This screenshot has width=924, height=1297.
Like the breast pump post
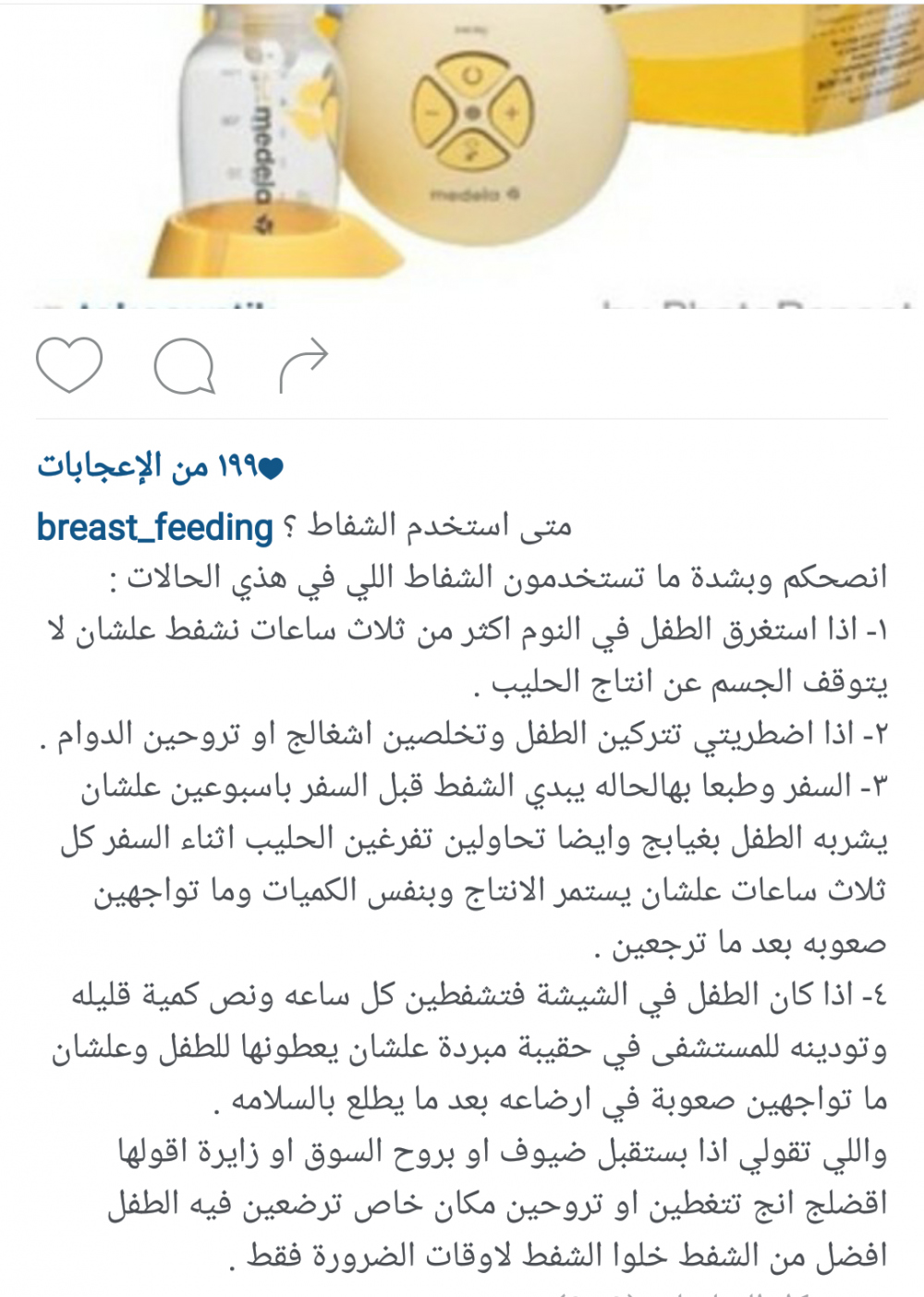[x=69, y=365]
